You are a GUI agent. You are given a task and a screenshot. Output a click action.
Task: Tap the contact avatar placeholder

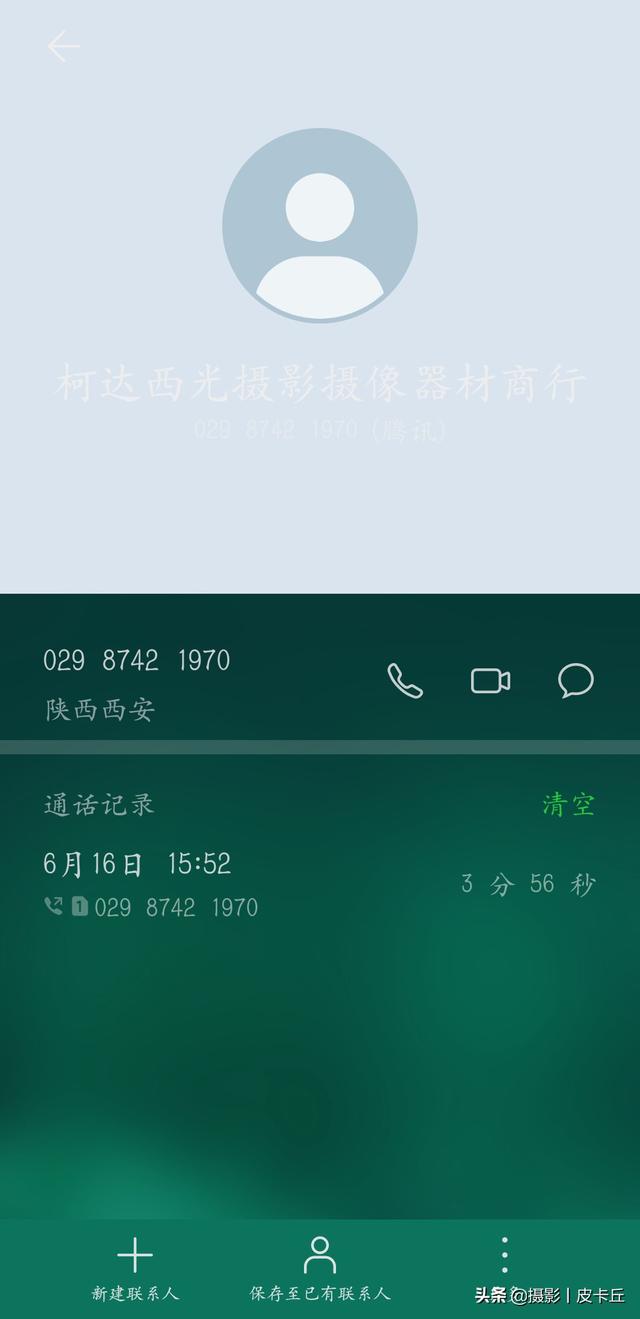[x=320, y=225]
